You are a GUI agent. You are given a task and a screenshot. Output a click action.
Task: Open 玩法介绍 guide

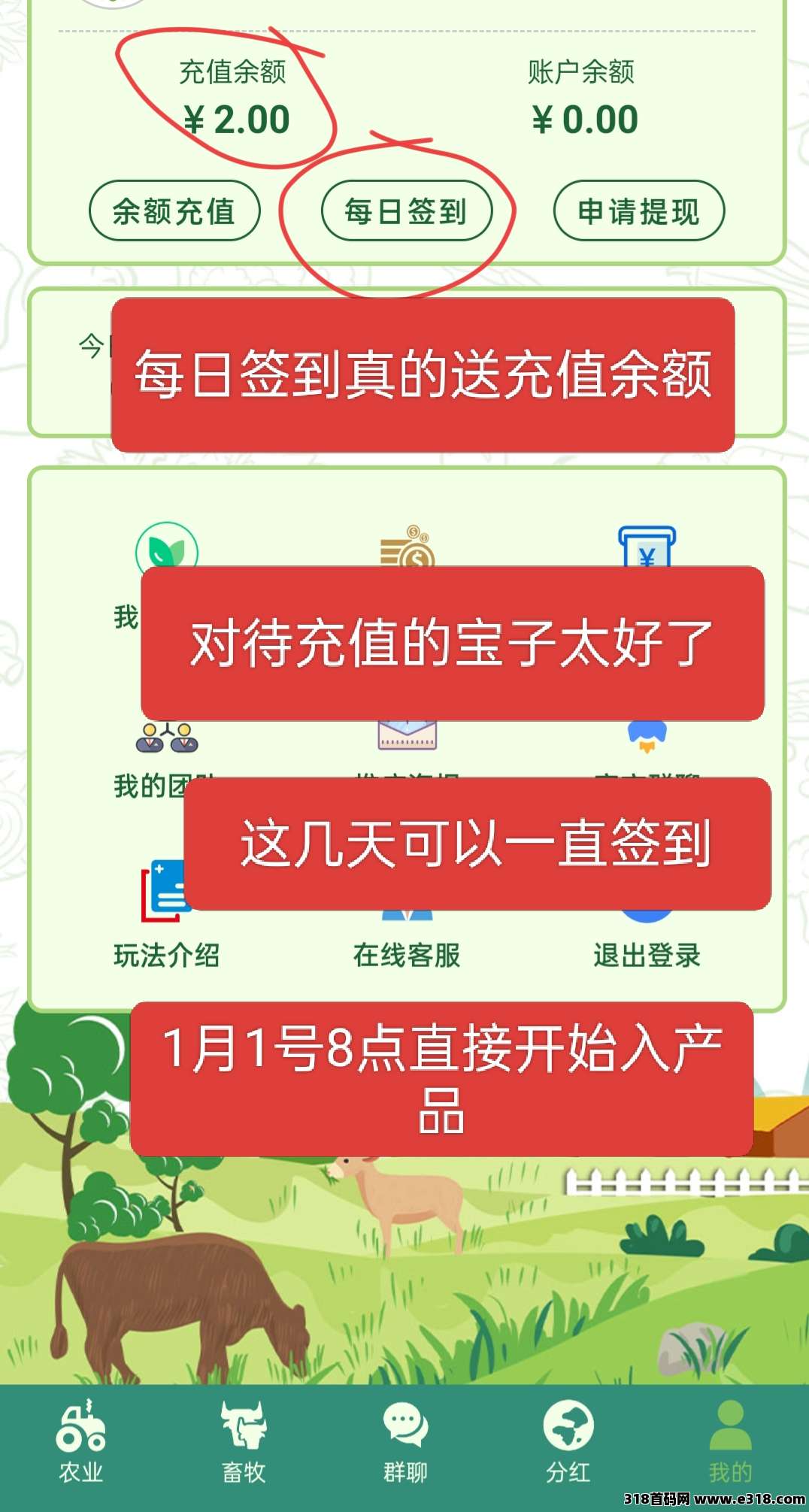166,953
